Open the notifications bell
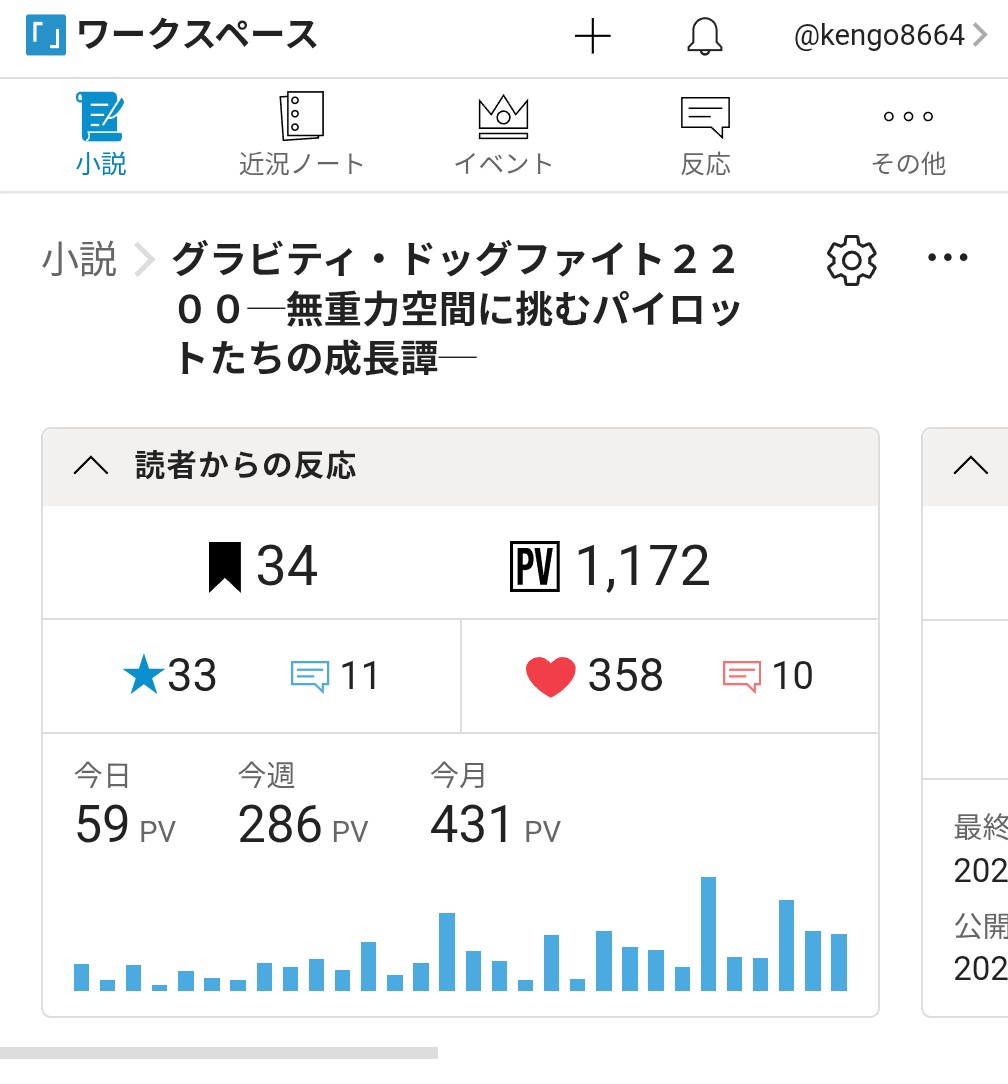This screenshot has width=1008, height=1084. point(705,37)
